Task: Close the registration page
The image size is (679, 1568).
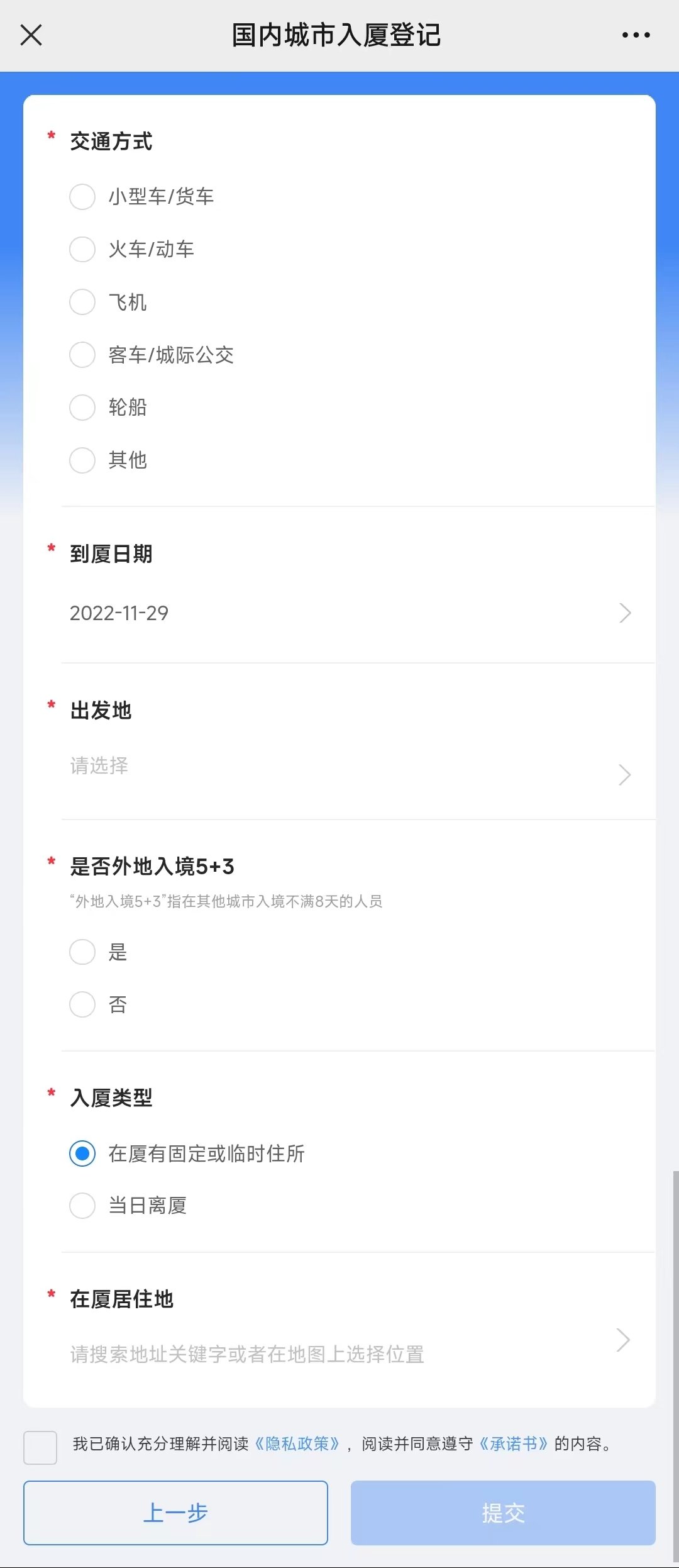Action: (31, 35)
